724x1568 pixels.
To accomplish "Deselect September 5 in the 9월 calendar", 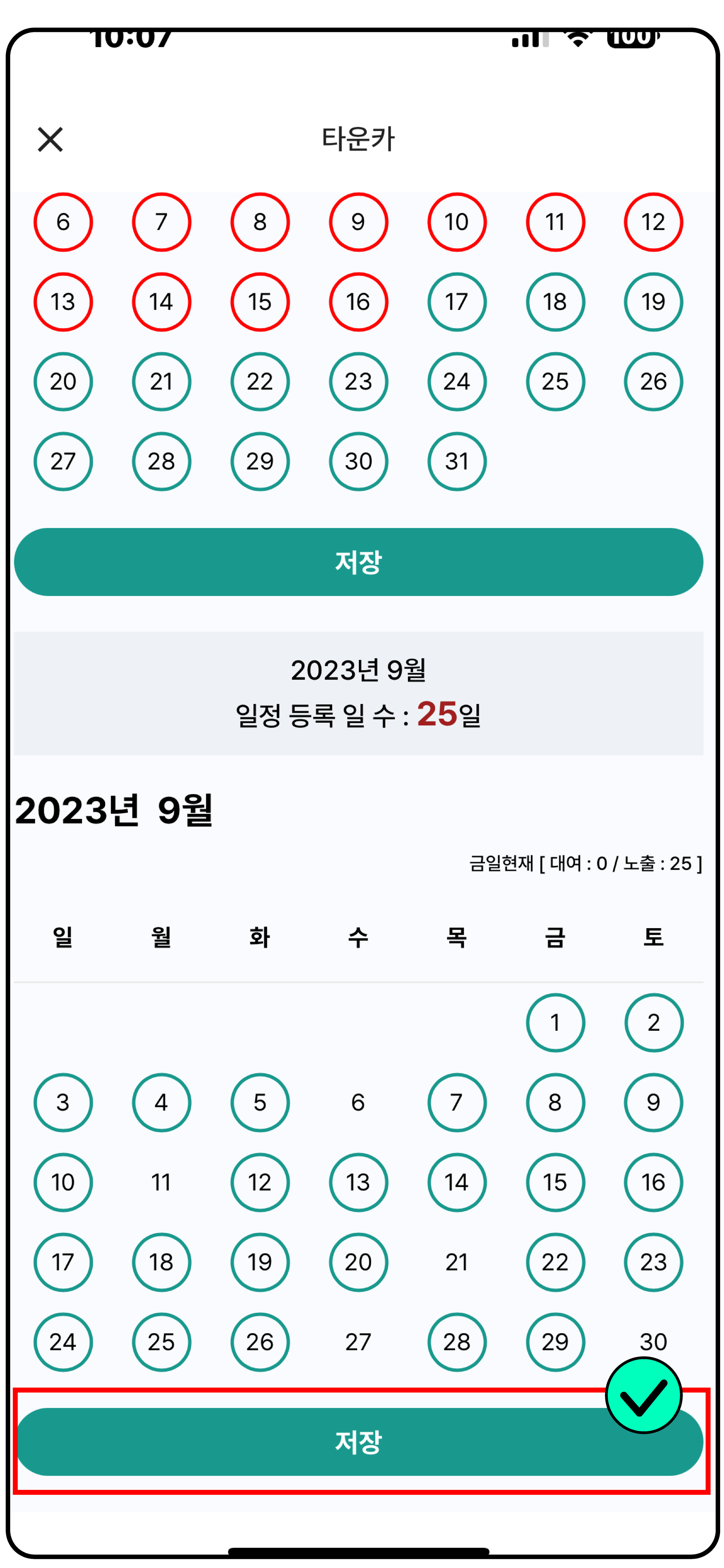I will pyautogui.click(x=260, y=1103).
